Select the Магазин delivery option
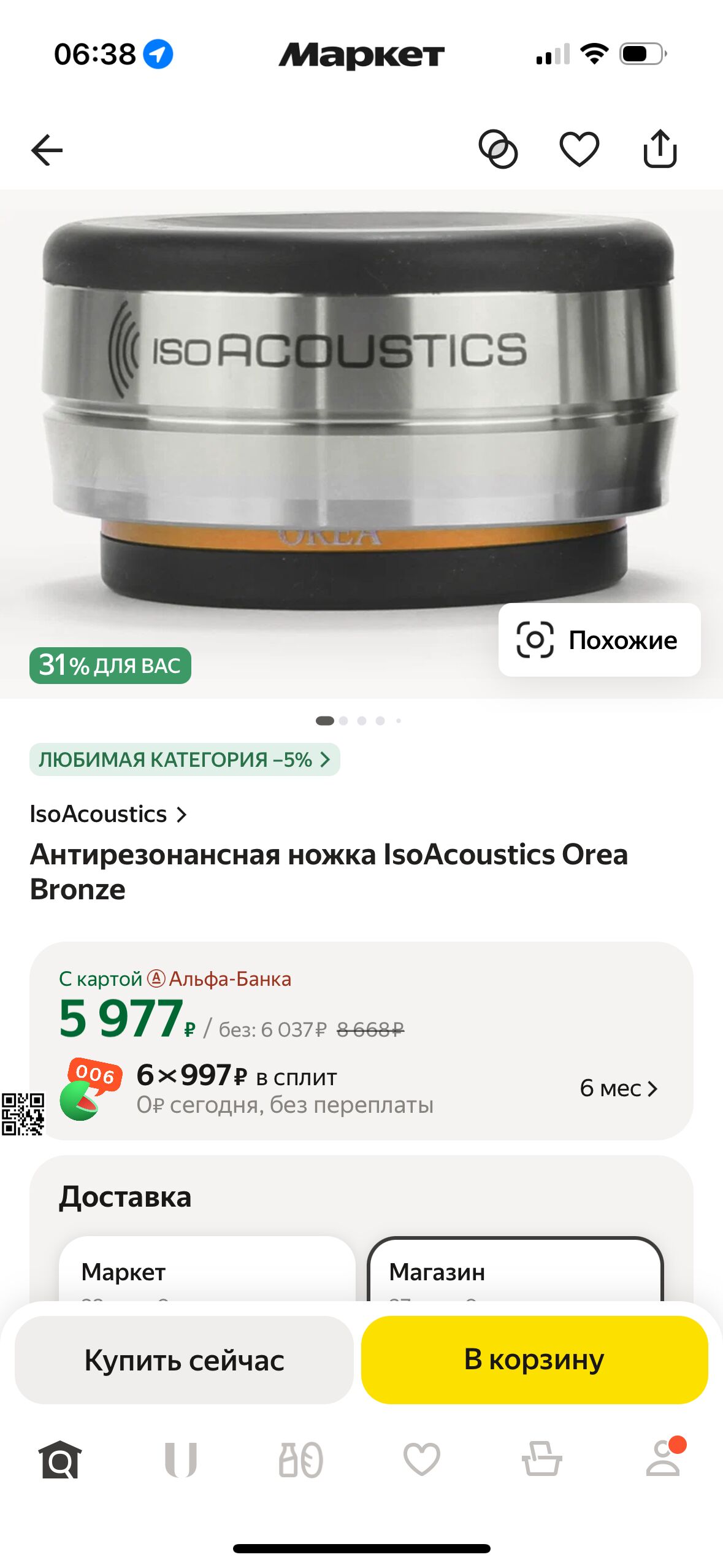The height and width of the screenshot is (1568, 723). click(x=515, y=1270)
